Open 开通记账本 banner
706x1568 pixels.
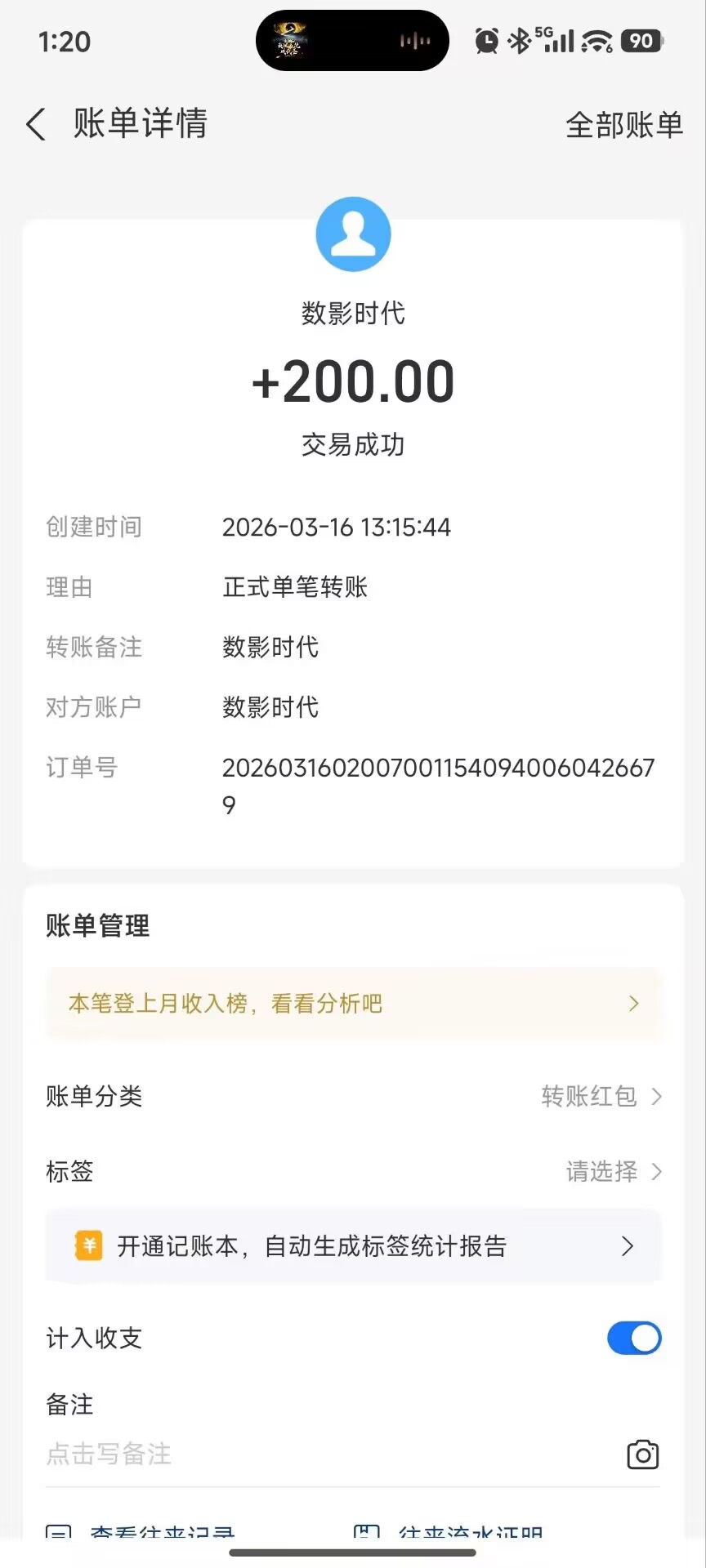tap(353, 1246)
